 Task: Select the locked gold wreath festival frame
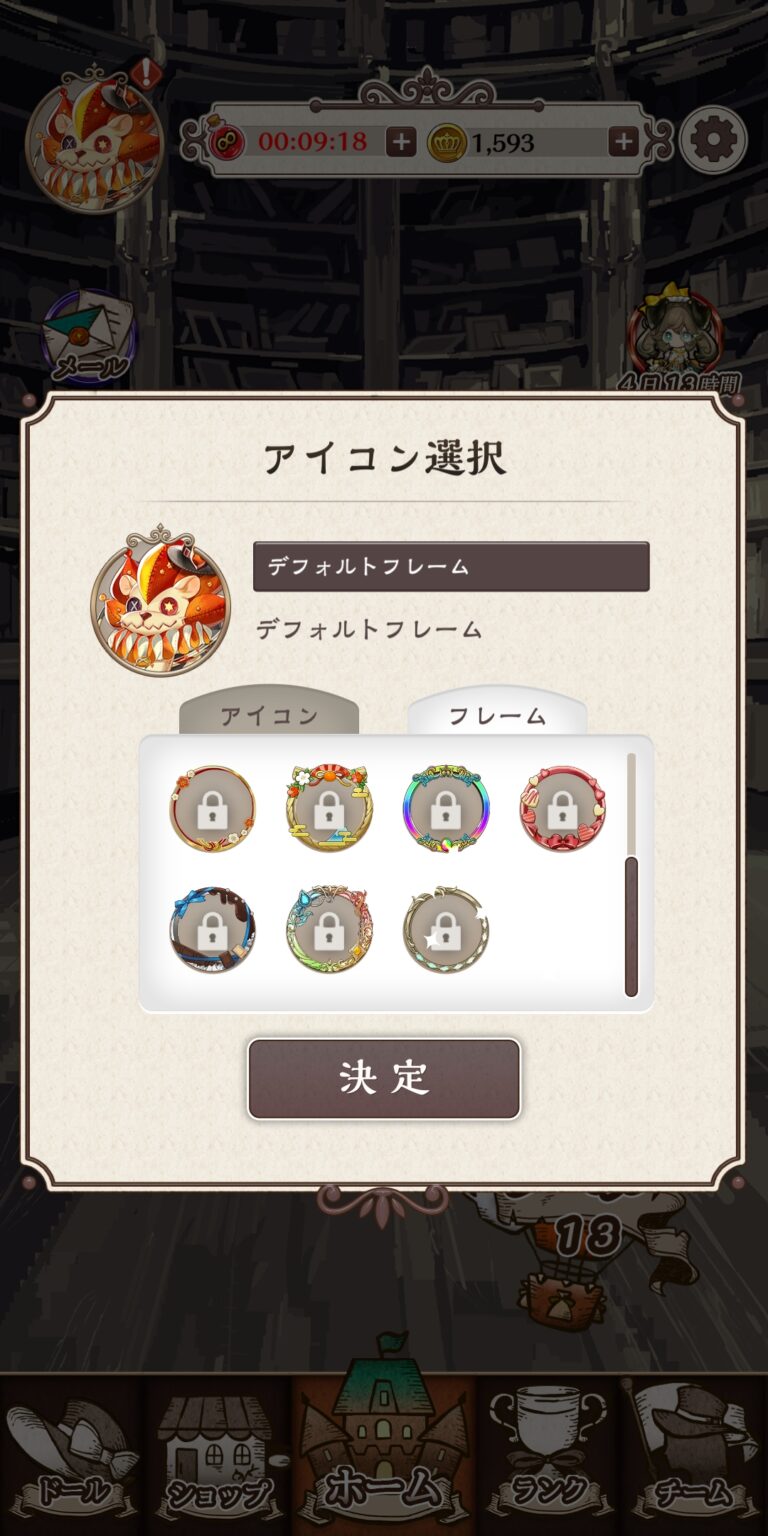(x=329, y=808)
